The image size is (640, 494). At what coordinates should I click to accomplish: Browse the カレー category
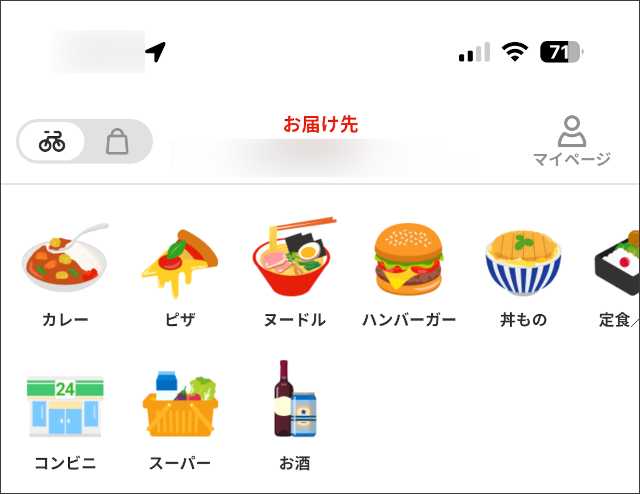point(65,273)
